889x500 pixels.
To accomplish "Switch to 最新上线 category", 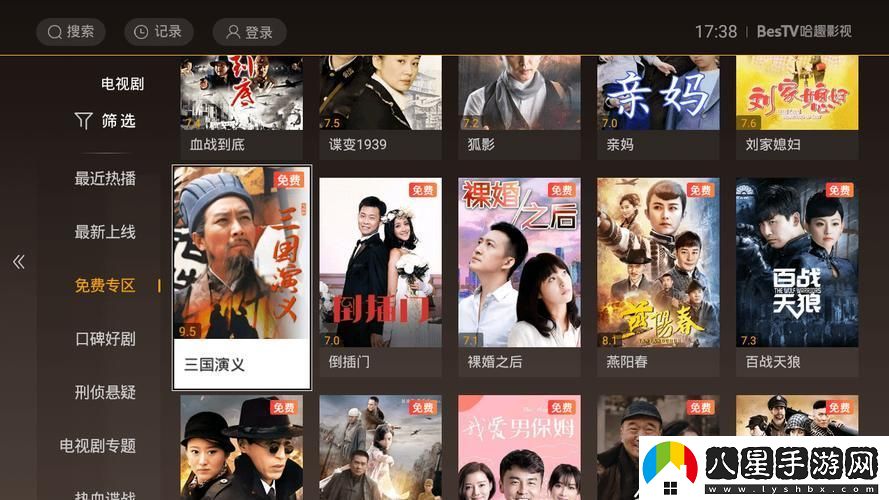I will click(x=105, y=232).
